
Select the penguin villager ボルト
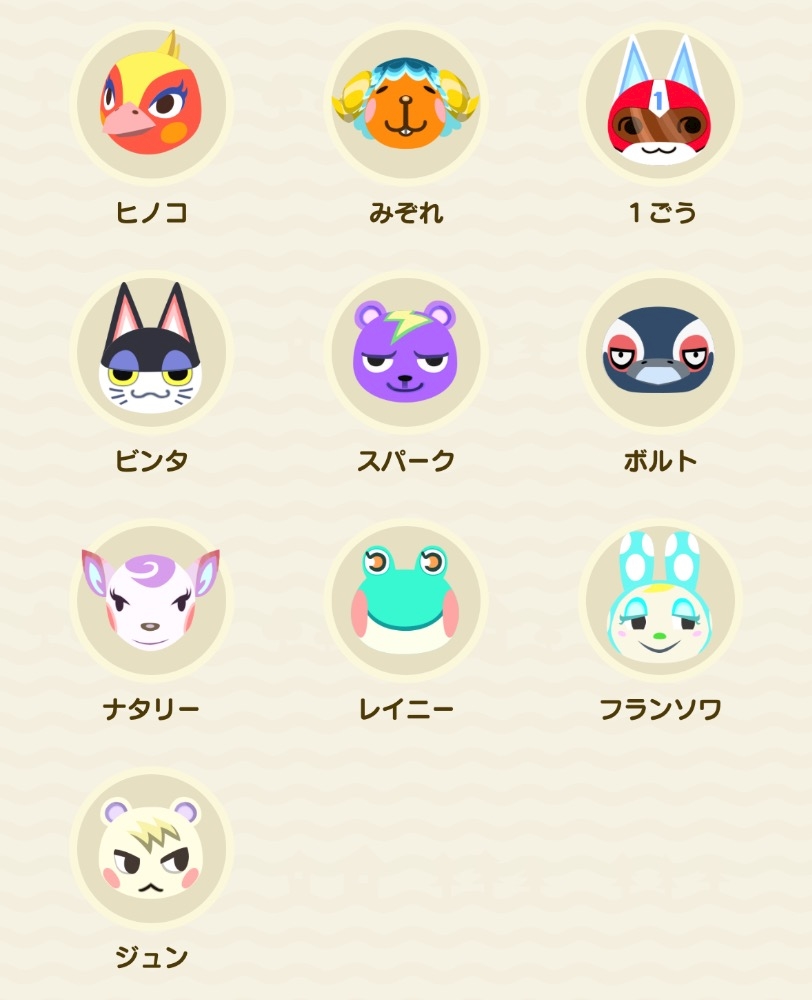(x=660, y=351)
